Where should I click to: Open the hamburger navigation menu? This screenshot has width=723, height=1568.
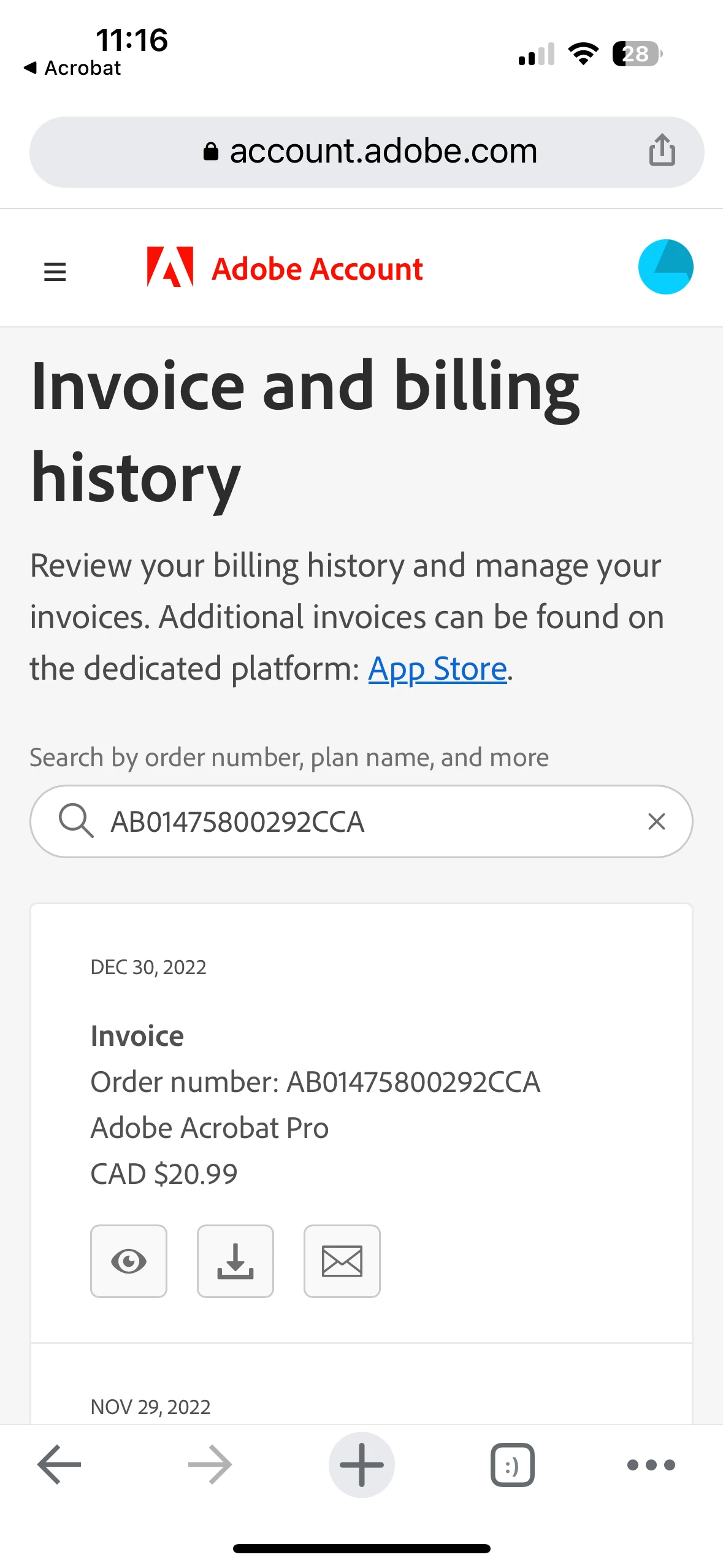[x=55, y=271]
